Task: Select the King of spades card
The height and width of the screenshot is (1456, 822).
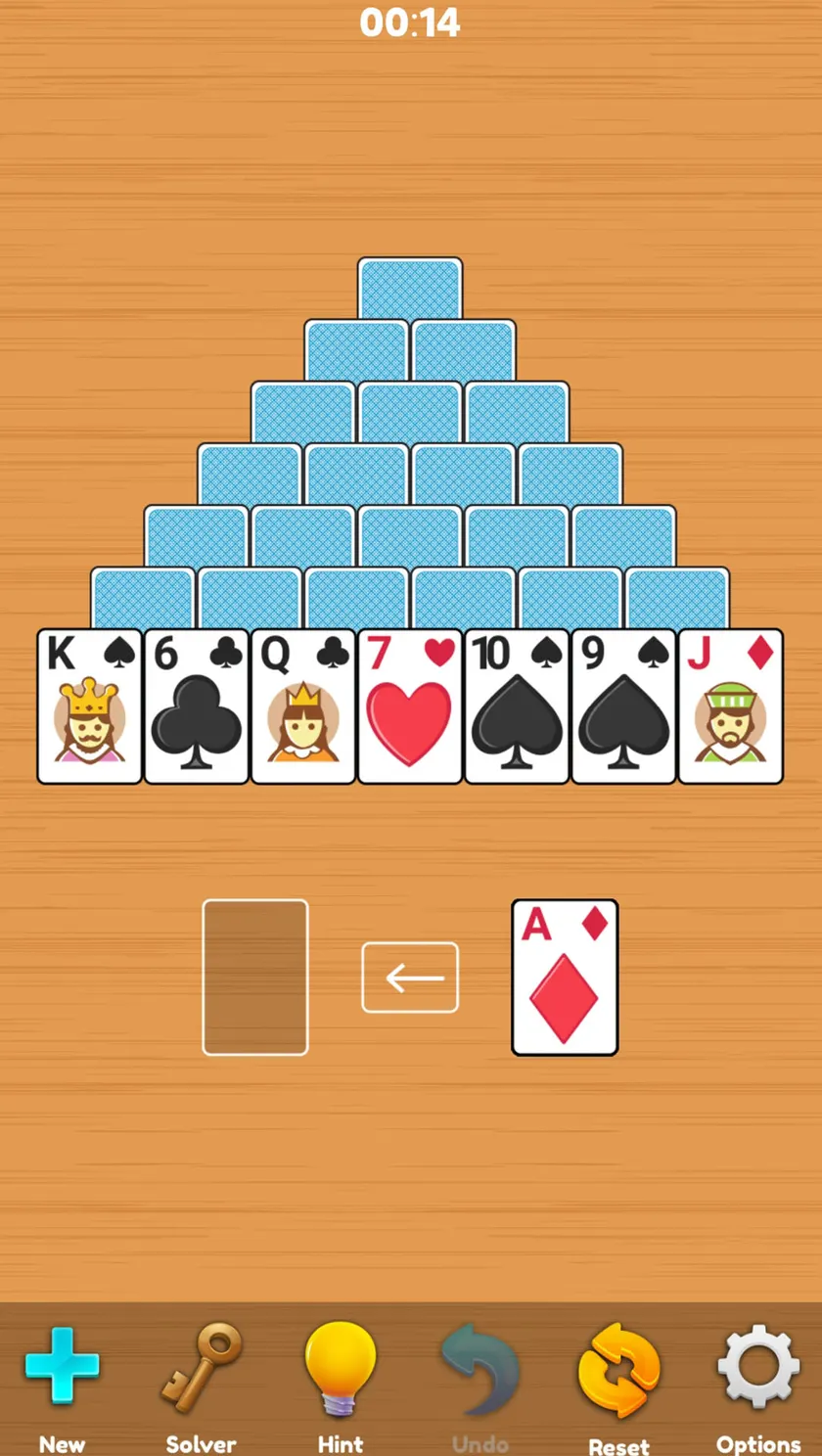Action: tap(90, 706)
